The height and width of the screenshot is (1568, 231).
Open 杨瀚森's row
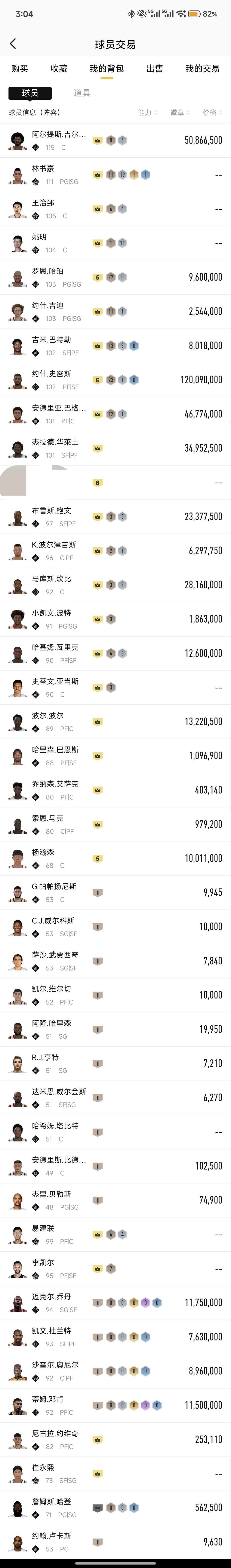115,858
